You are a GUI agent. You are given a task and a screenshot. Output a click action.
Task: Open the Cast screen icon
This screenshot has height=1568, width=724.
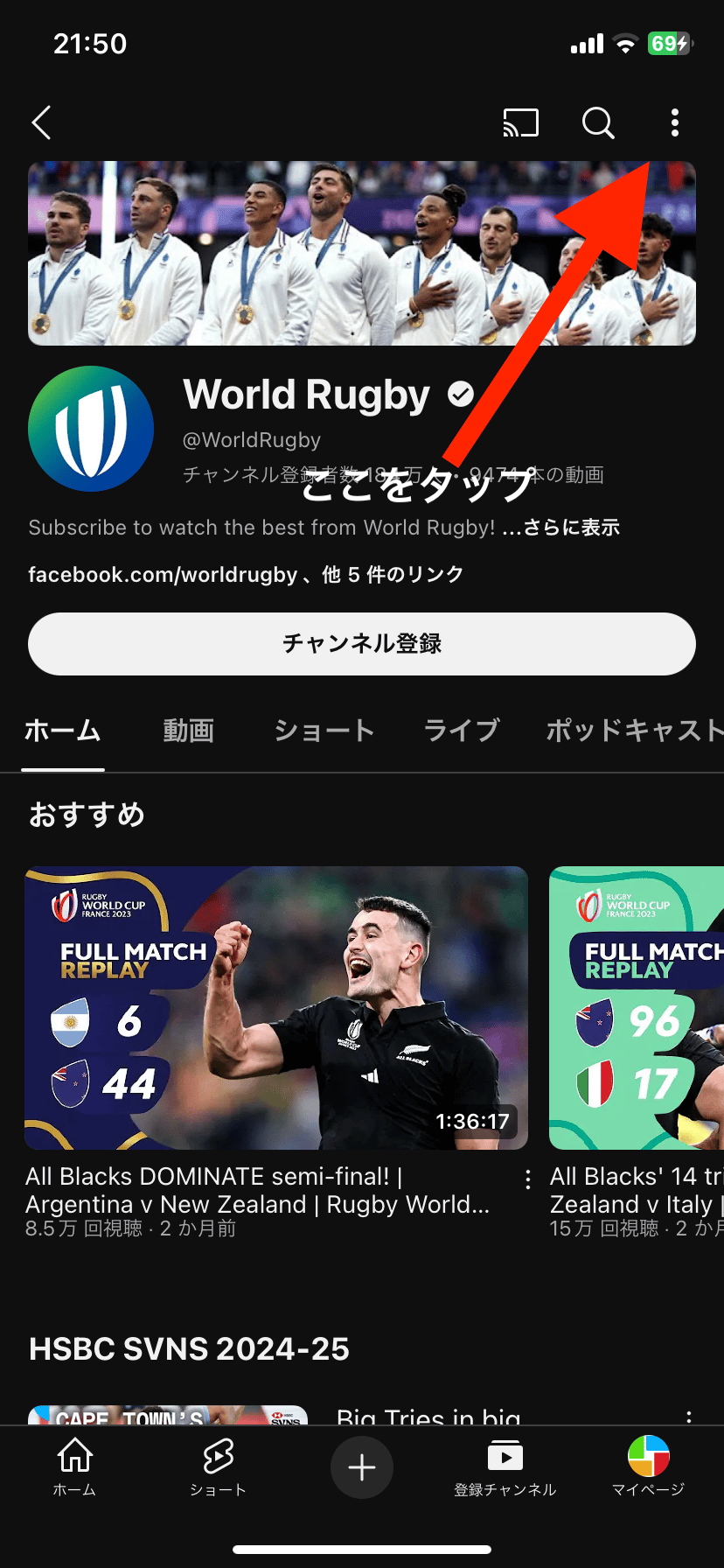(x=521, y=123)
